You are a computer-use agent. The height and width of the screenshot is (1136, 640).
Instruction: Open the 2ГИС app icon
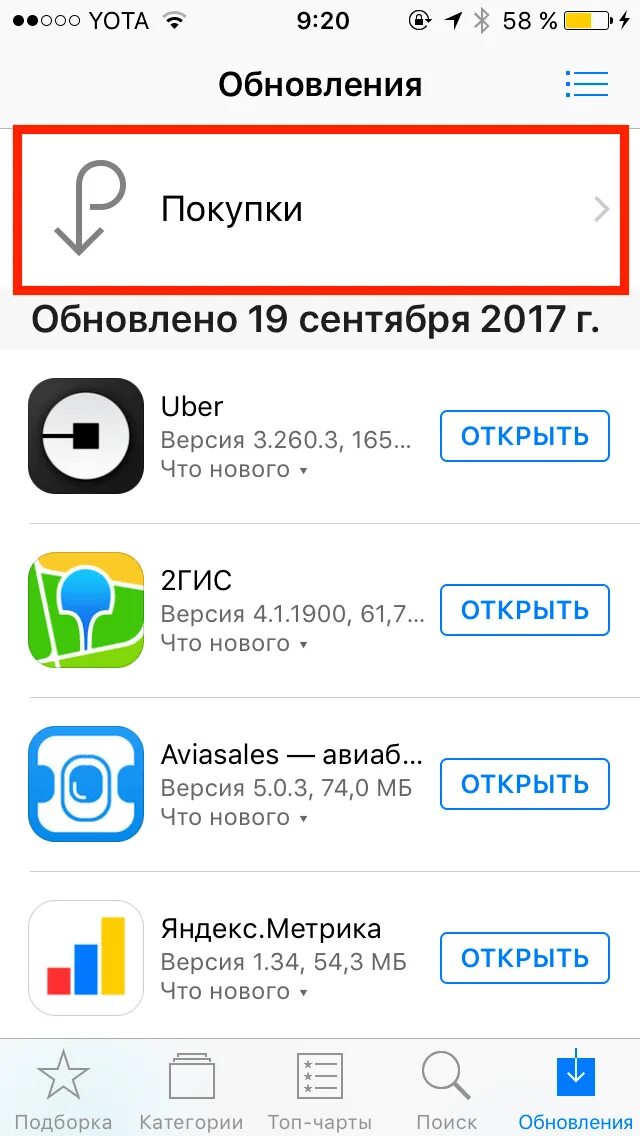(86, 610)
